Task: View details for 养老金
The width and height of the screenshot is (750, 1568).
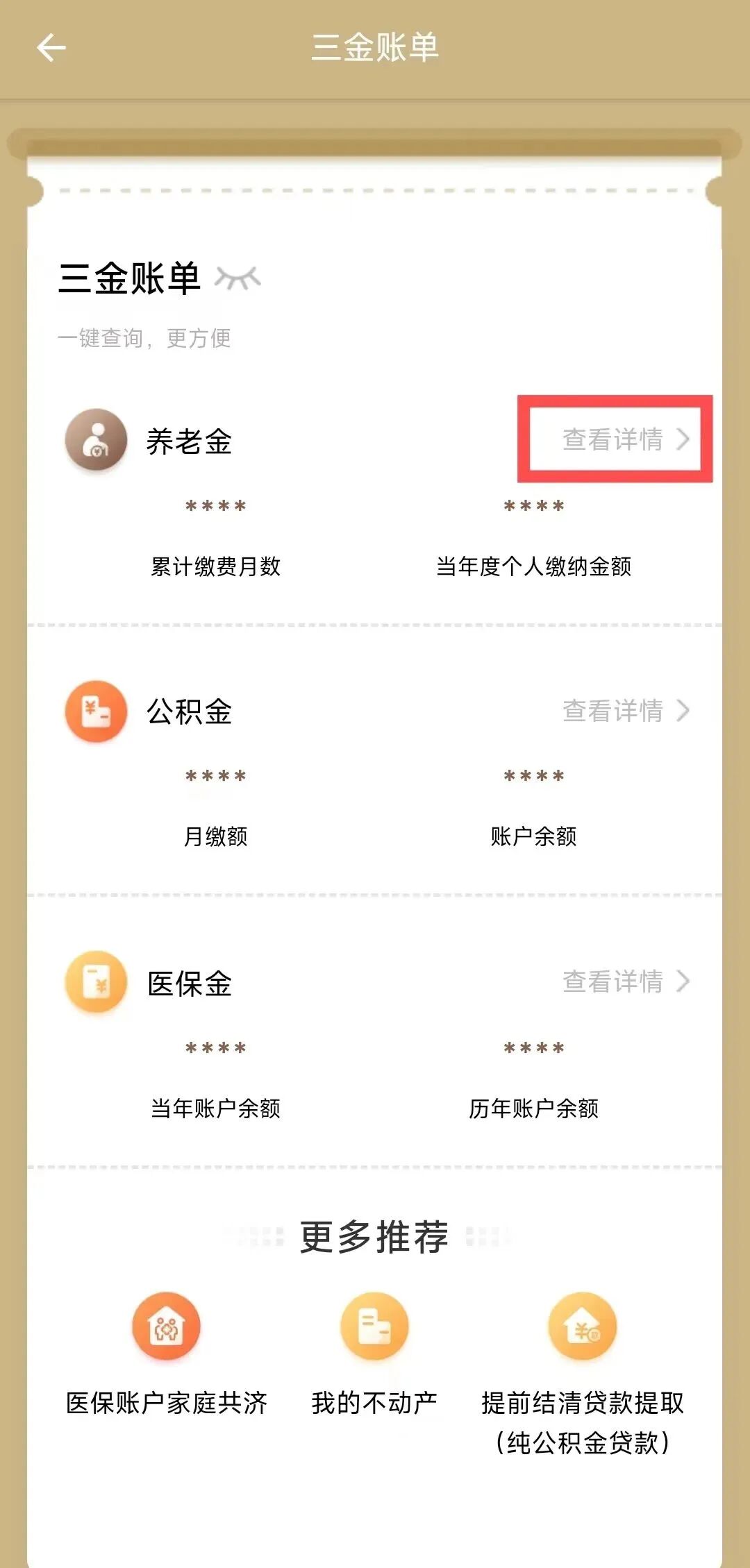Action: pyautogui.click(x=625, y=439)
